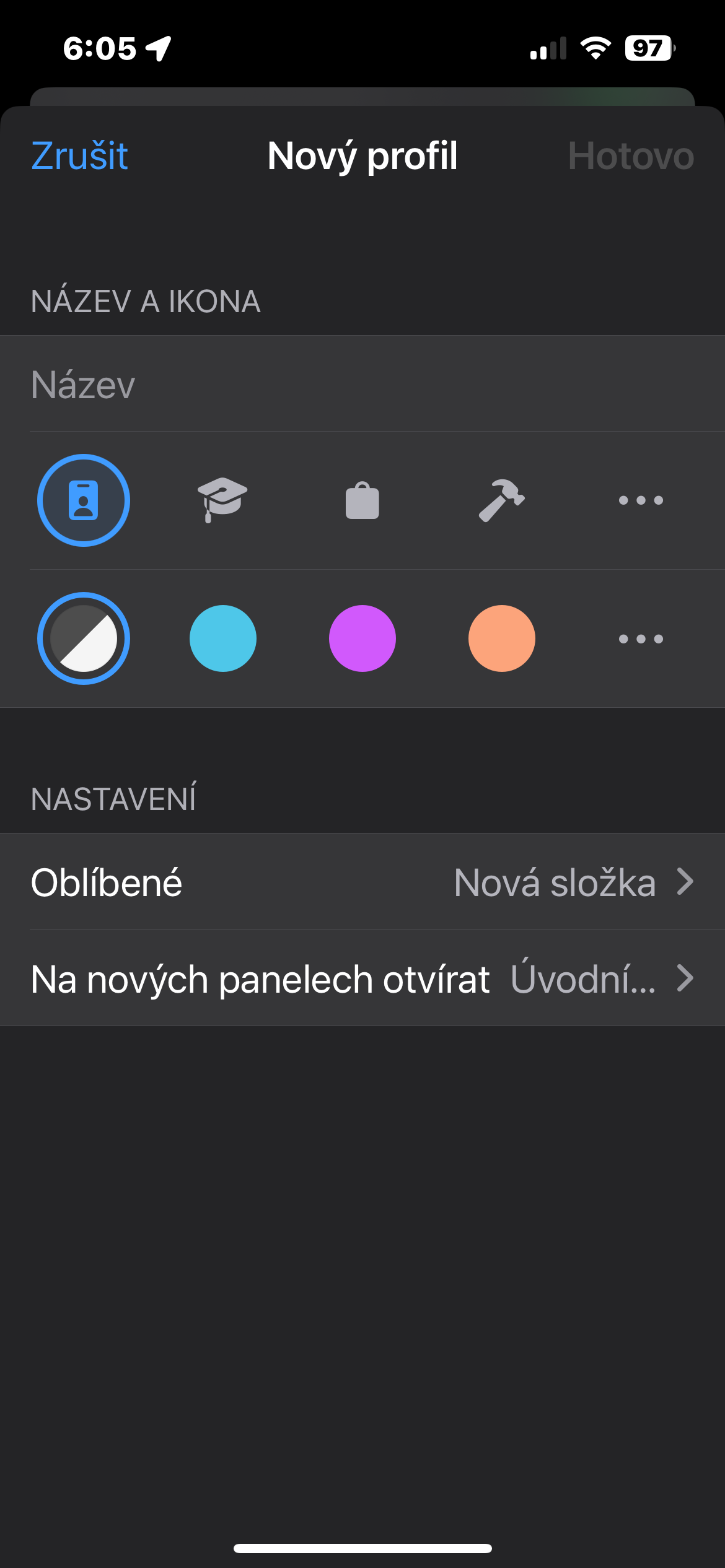
Task: Pick the purple color swatch
Action: pyautogui.click(x=362, y=638)
